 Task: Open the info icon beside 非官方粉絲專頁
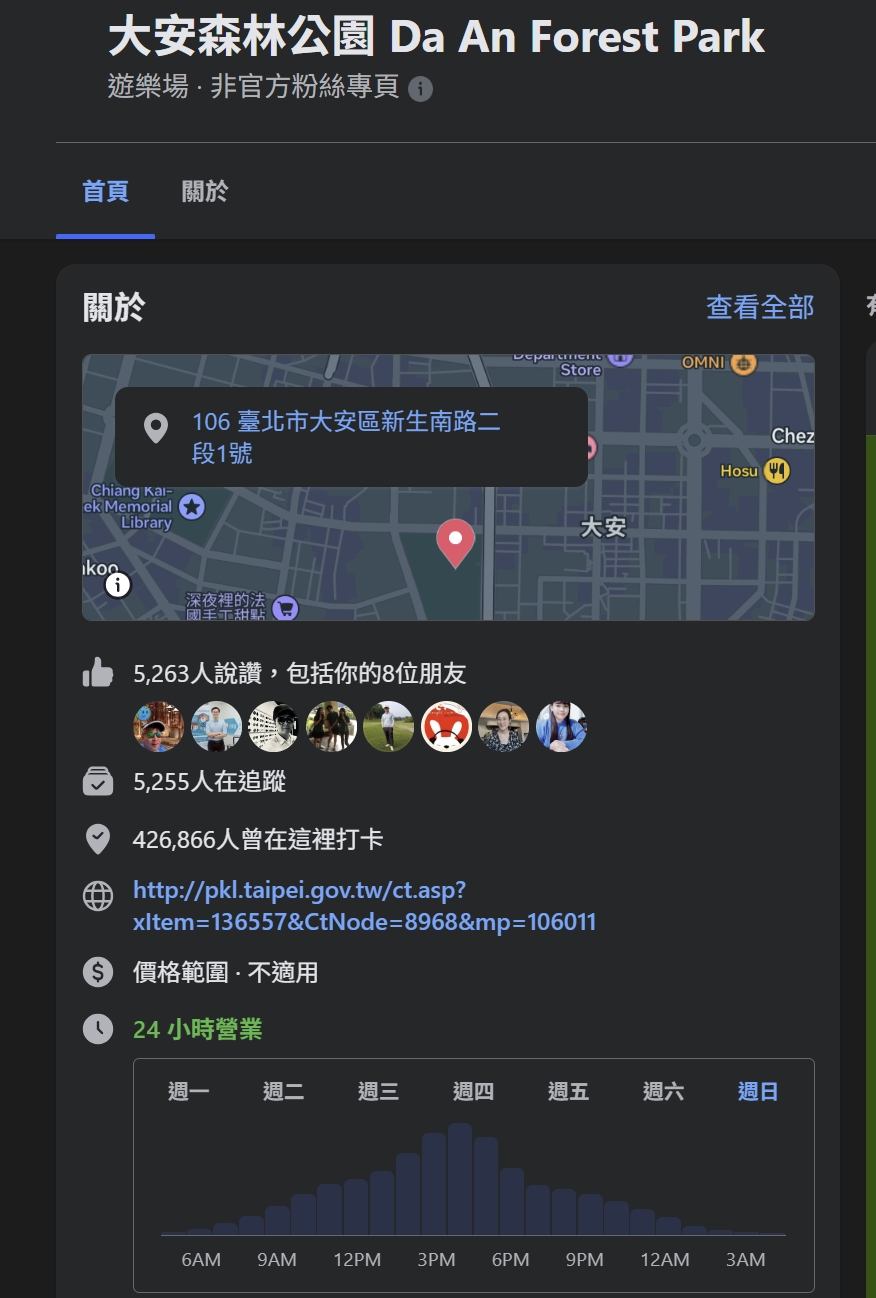(421, 89)
